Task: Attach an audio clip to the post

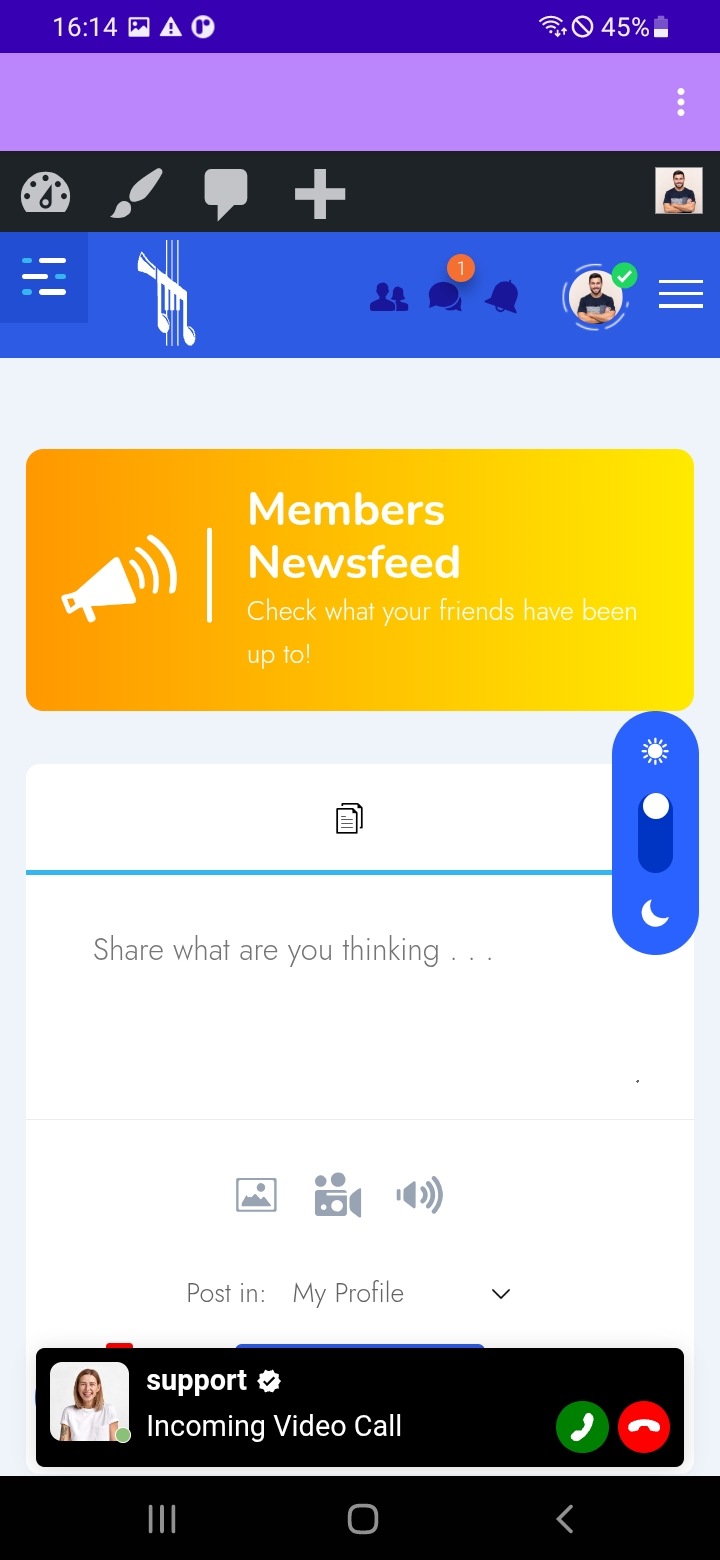Action: coord(419,1195)
